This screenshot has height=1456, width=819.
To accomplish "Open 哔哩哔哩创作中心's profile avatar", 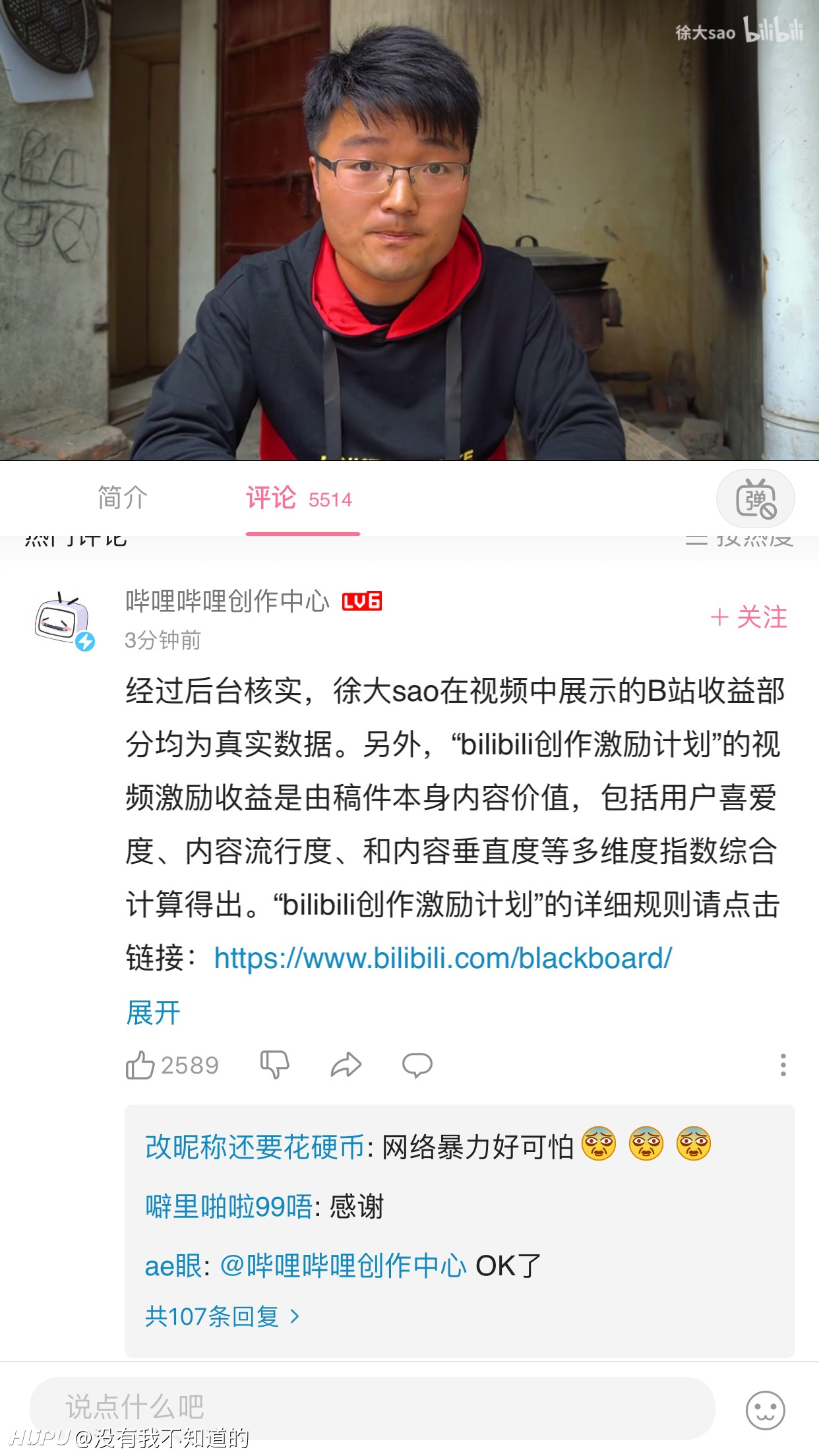I will pyautogui.click(x=63, y=620).
